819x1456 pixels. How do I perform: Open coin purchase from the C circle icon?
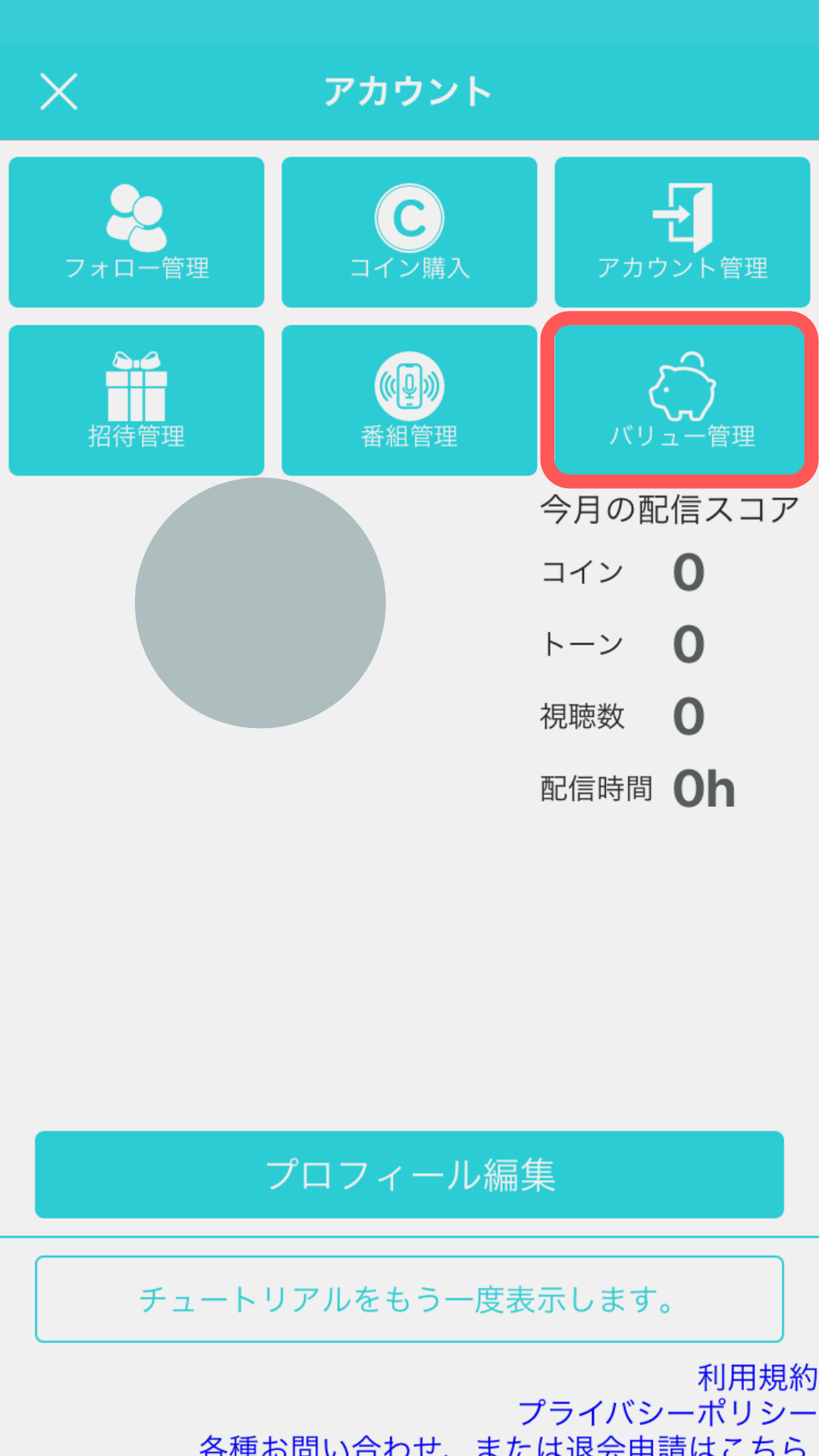(409, 218)
